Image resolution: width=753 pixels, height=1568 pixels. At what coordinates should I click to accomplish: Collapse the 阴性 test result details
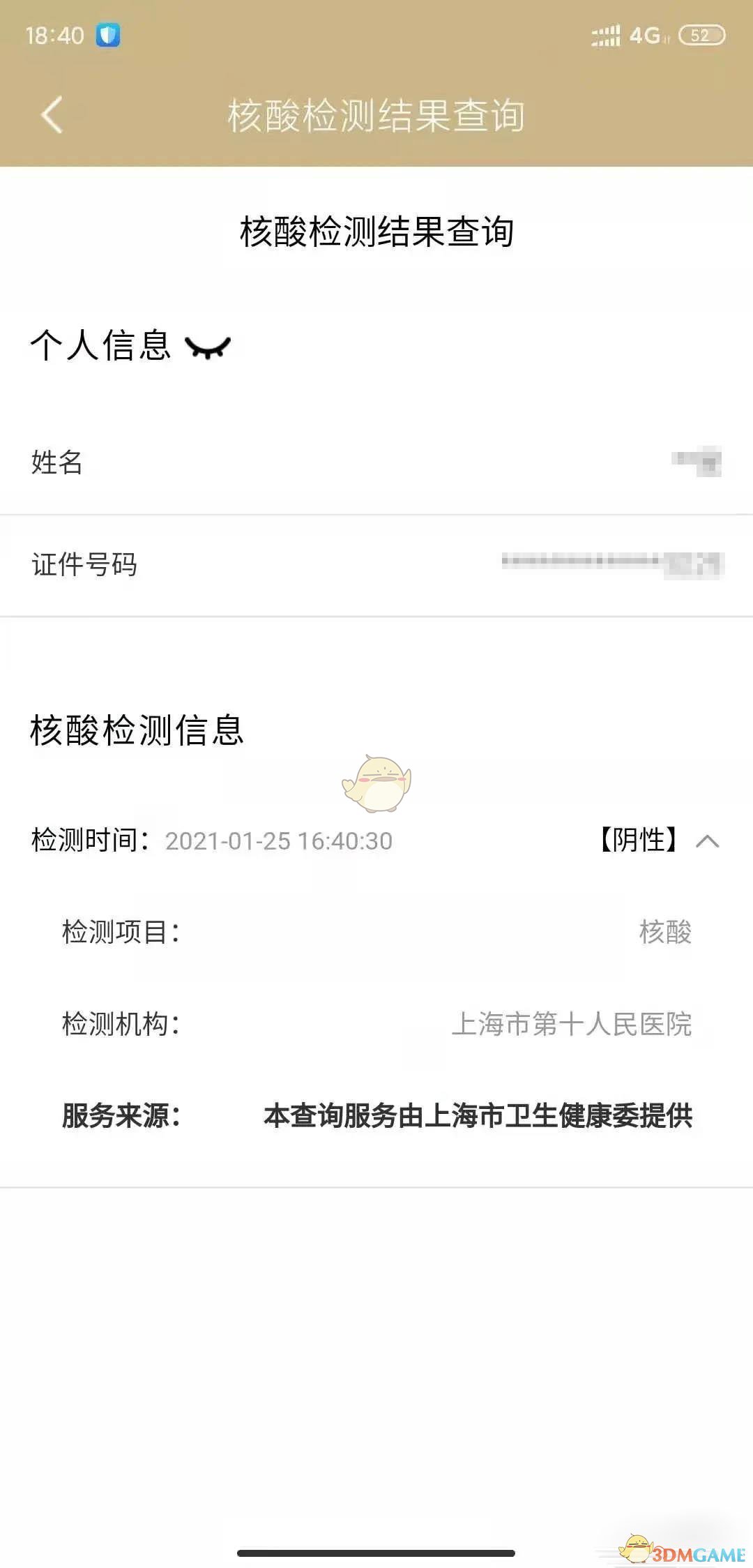click(707, 840)
